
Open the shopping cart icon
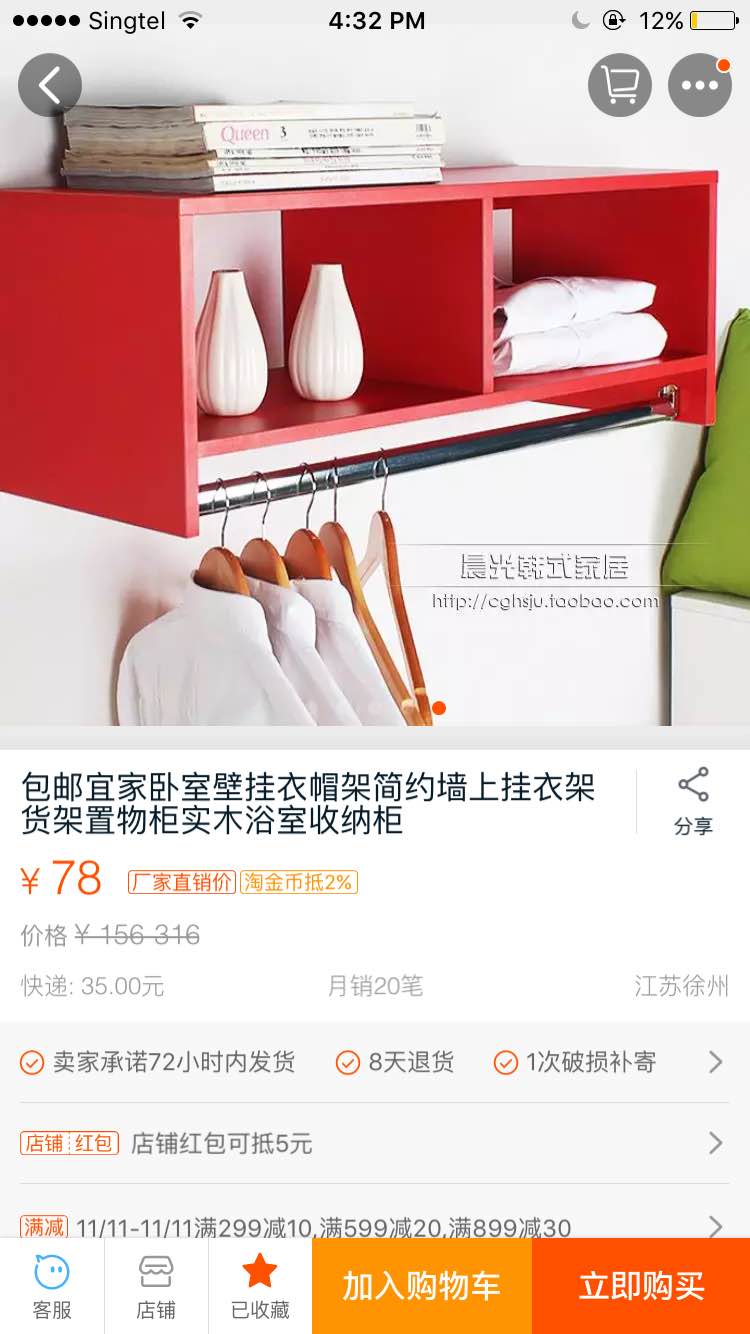point(620,85)
